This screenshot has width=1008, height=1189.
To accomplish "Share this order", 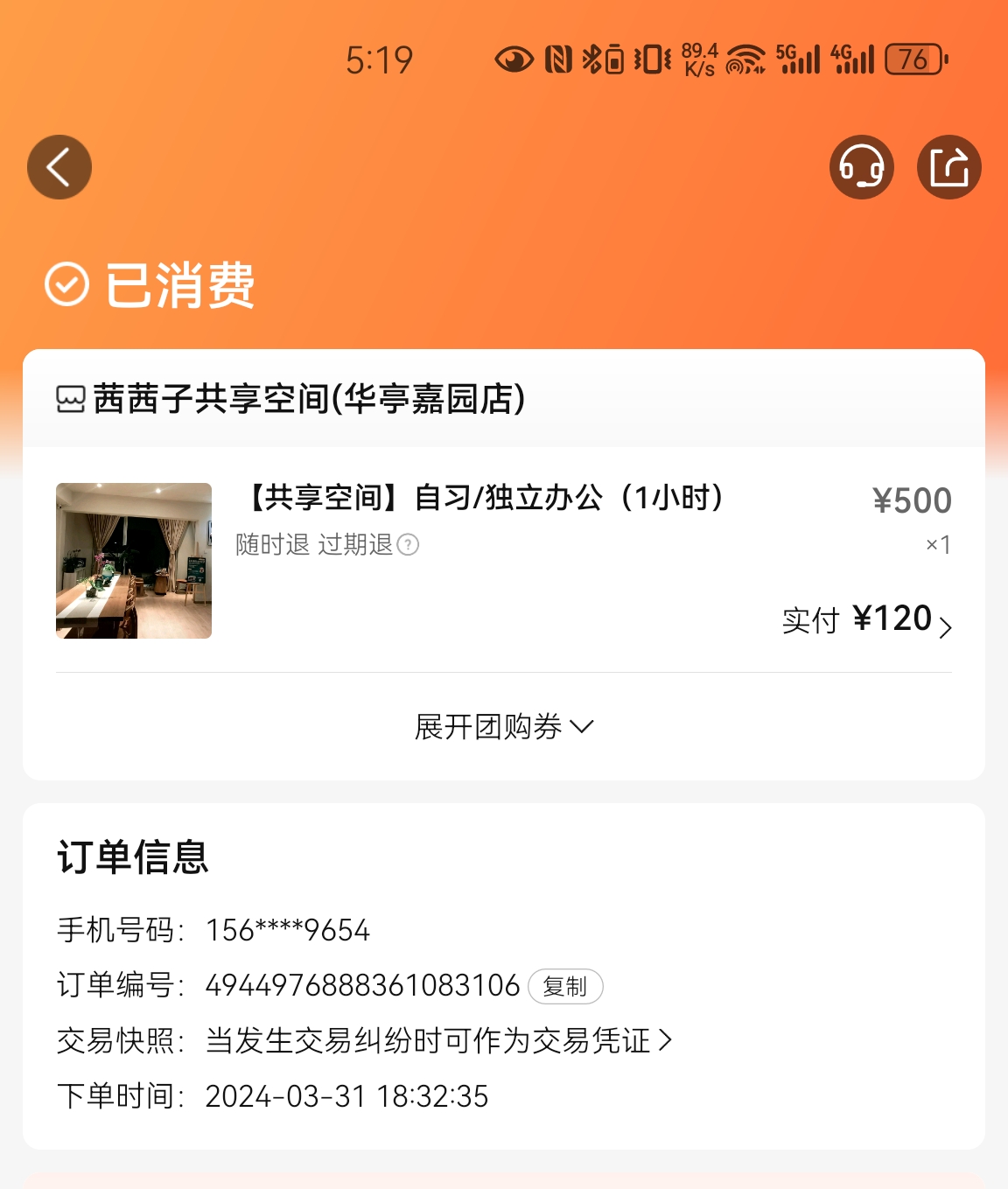I will (x=949, y=167).
